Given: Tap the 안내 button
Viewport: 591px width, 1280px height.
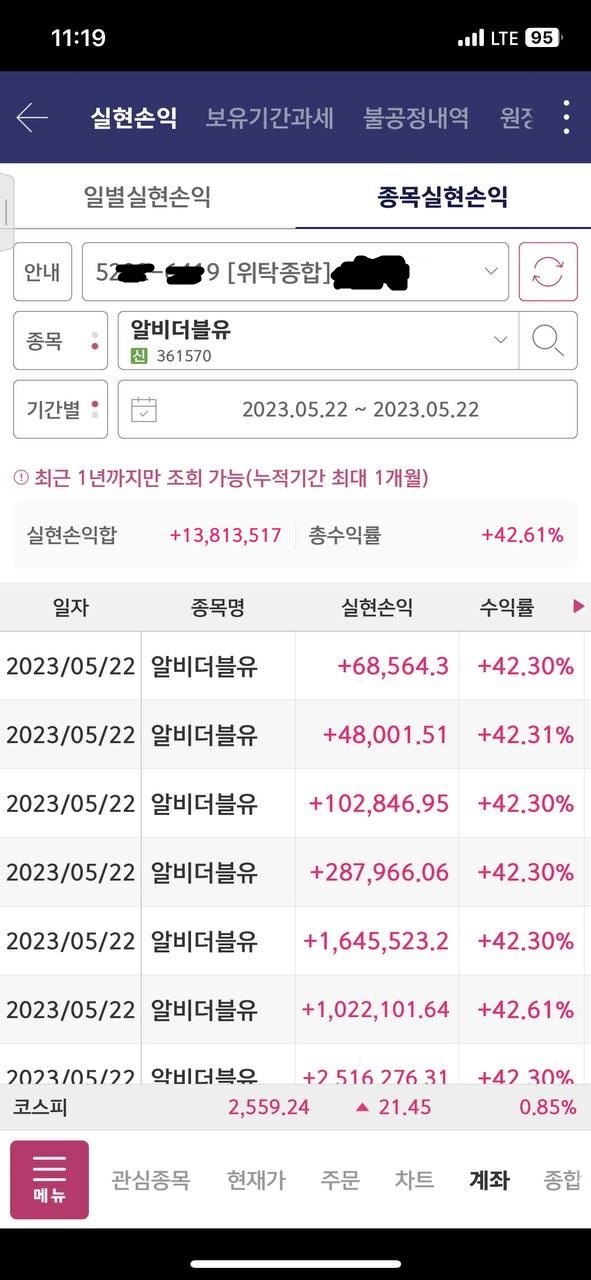Looking at the screenshot, I should tap(42, 272).
